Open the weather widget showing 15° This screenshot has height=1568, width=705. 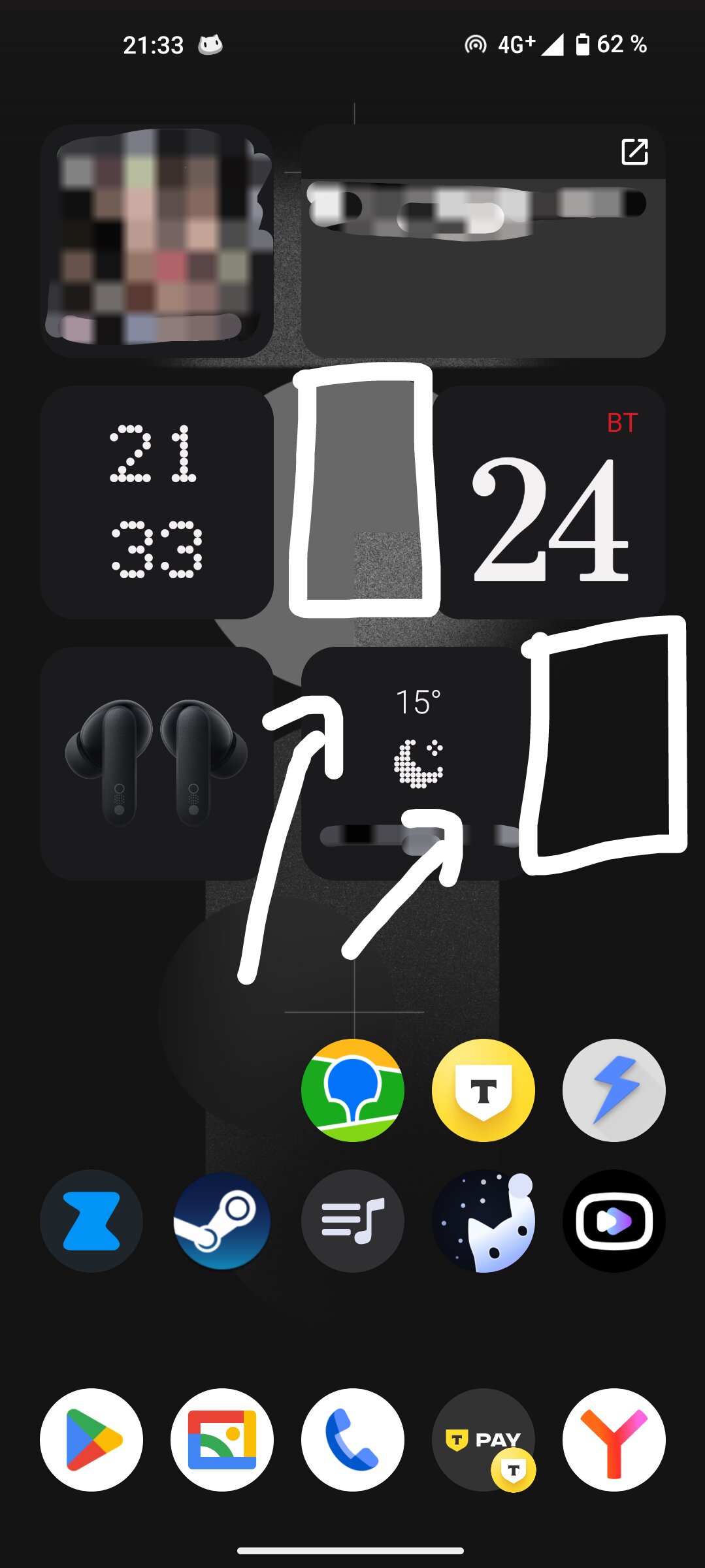click(x=416, y=763)
